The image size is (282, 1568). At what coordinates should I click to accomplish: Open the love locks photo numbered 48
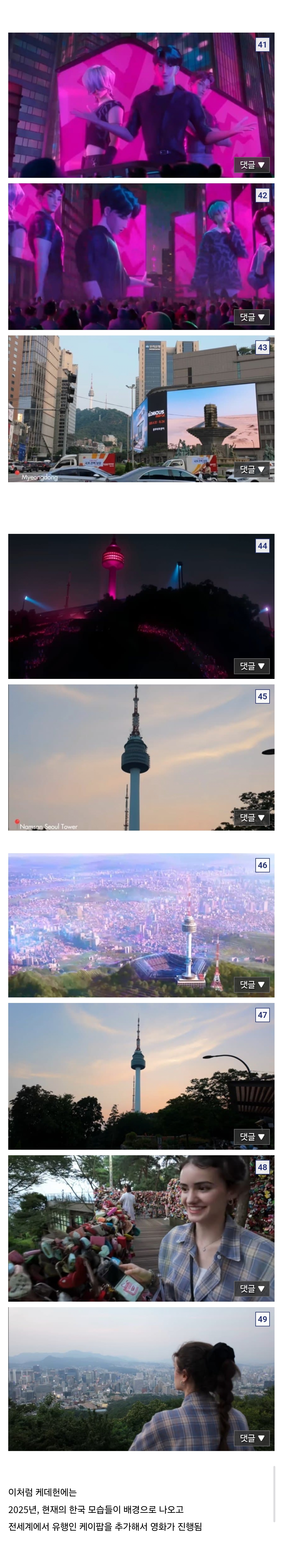click(x=122, y=1226)
